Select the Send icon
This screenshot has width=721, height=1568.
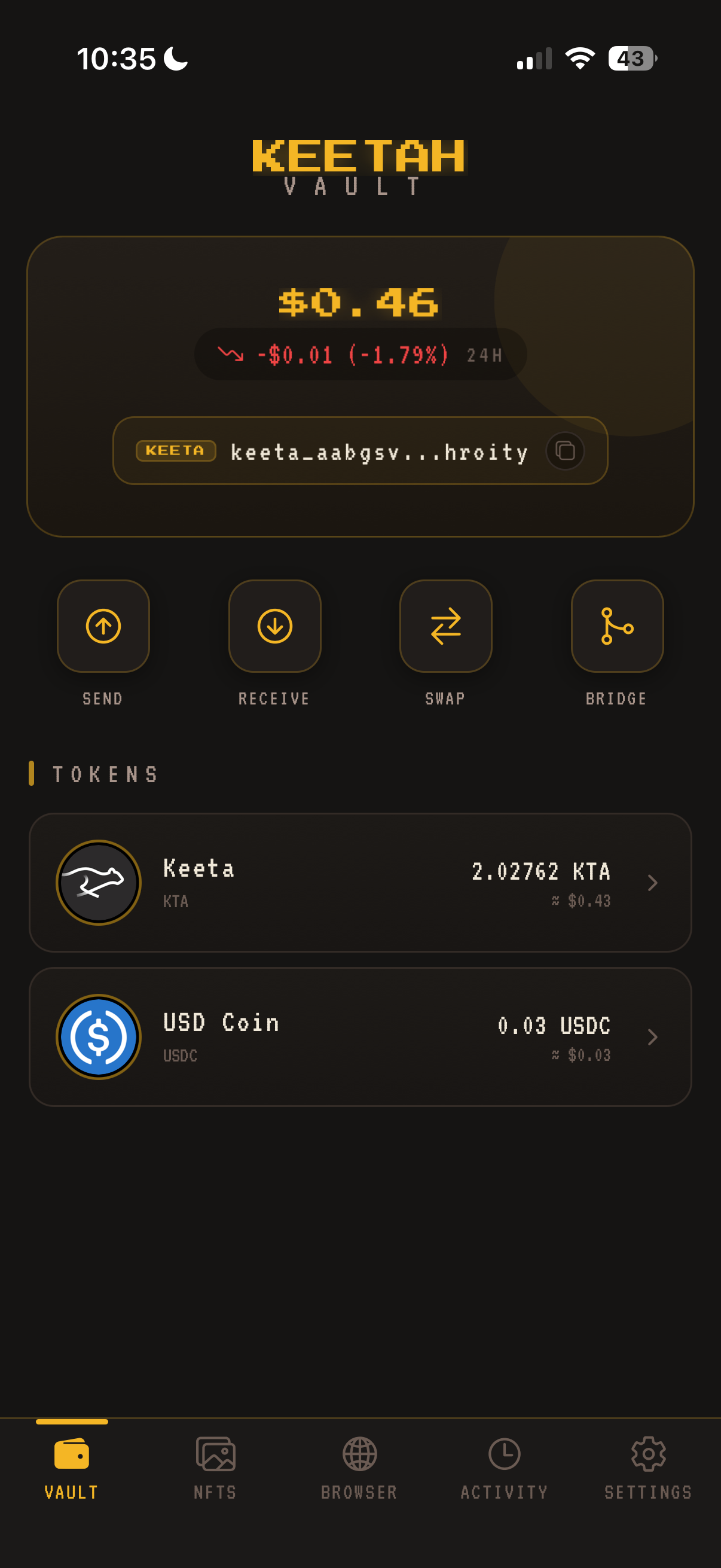click(x=103, y=626)
